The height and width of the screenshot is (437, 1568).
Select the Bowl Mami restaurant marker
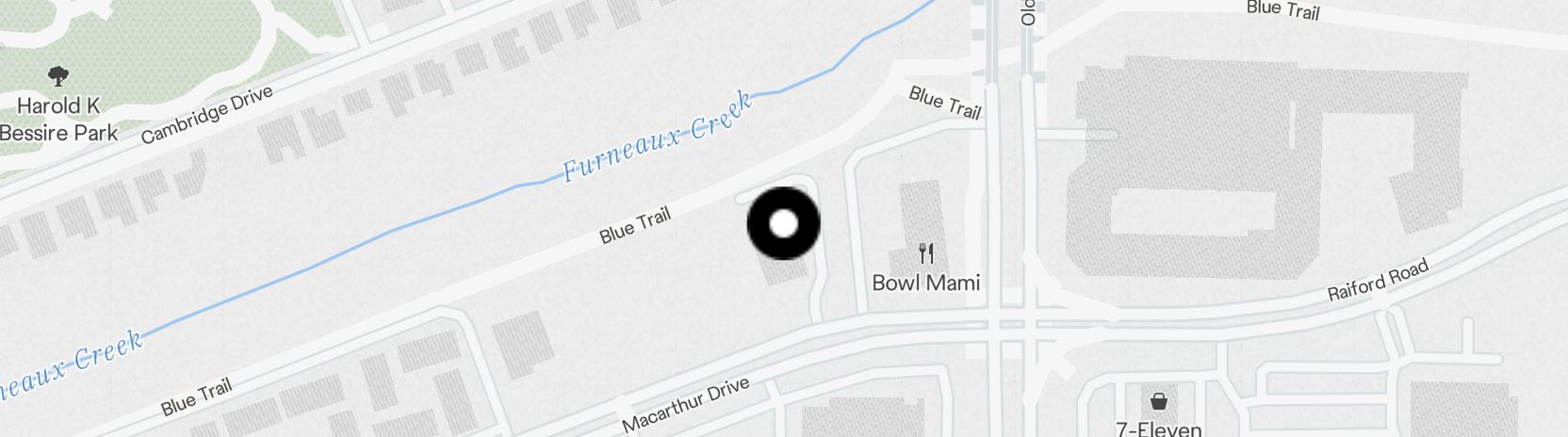[x=925, y=253]
